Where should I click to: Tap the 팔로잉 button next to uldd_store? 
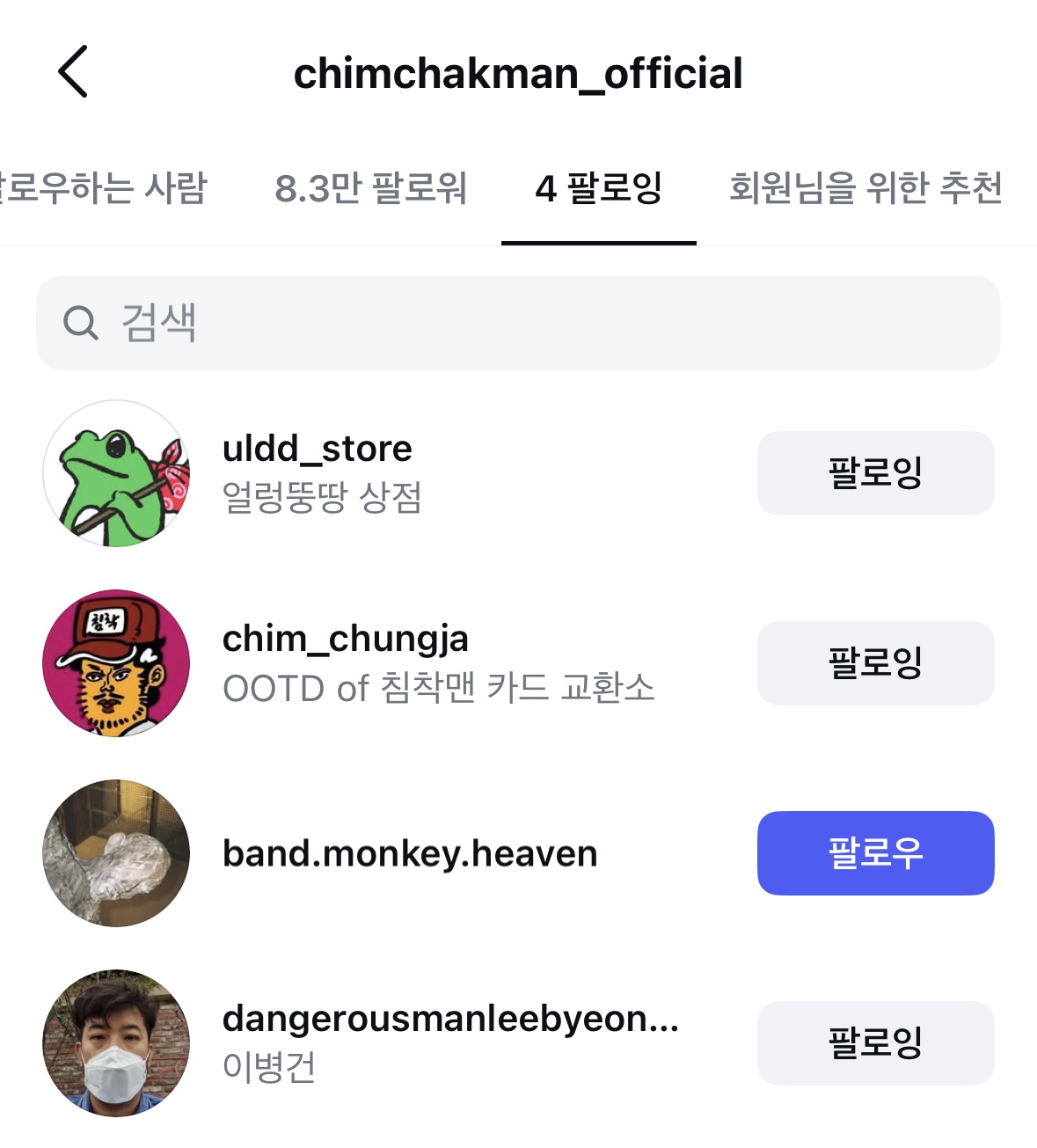tap(875, 473)
